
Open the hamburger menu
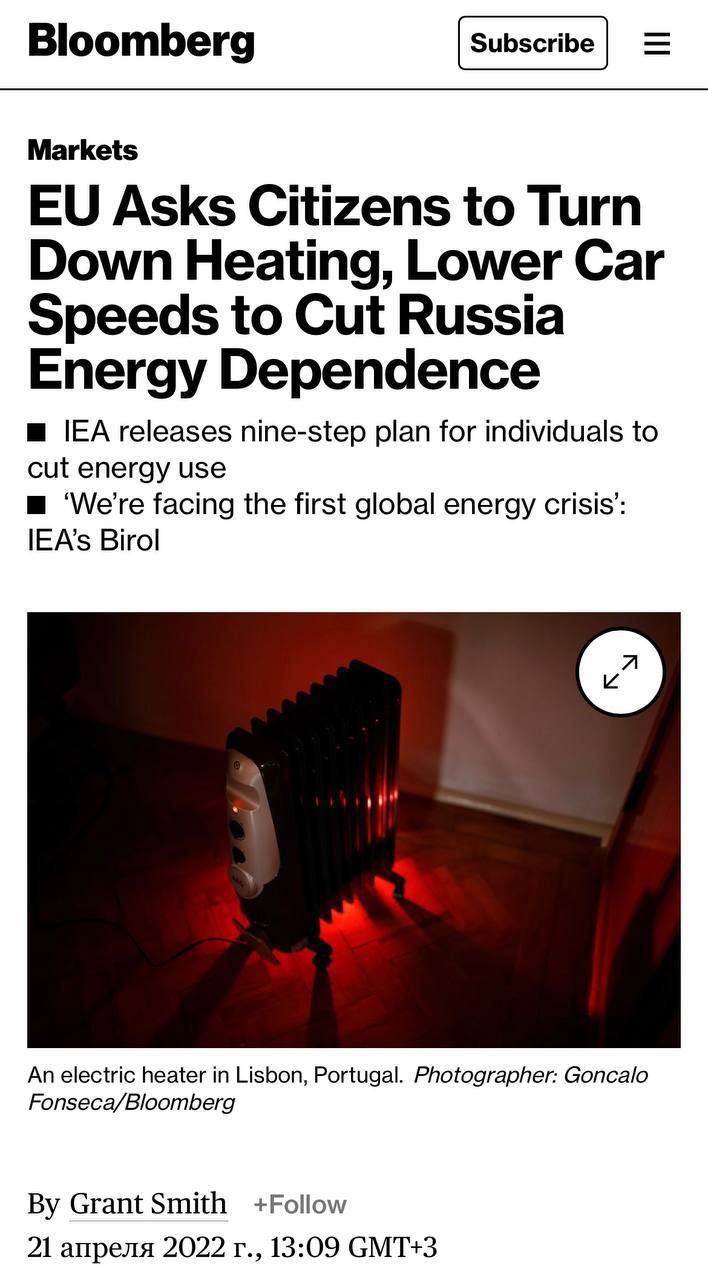tap(657, 44)
